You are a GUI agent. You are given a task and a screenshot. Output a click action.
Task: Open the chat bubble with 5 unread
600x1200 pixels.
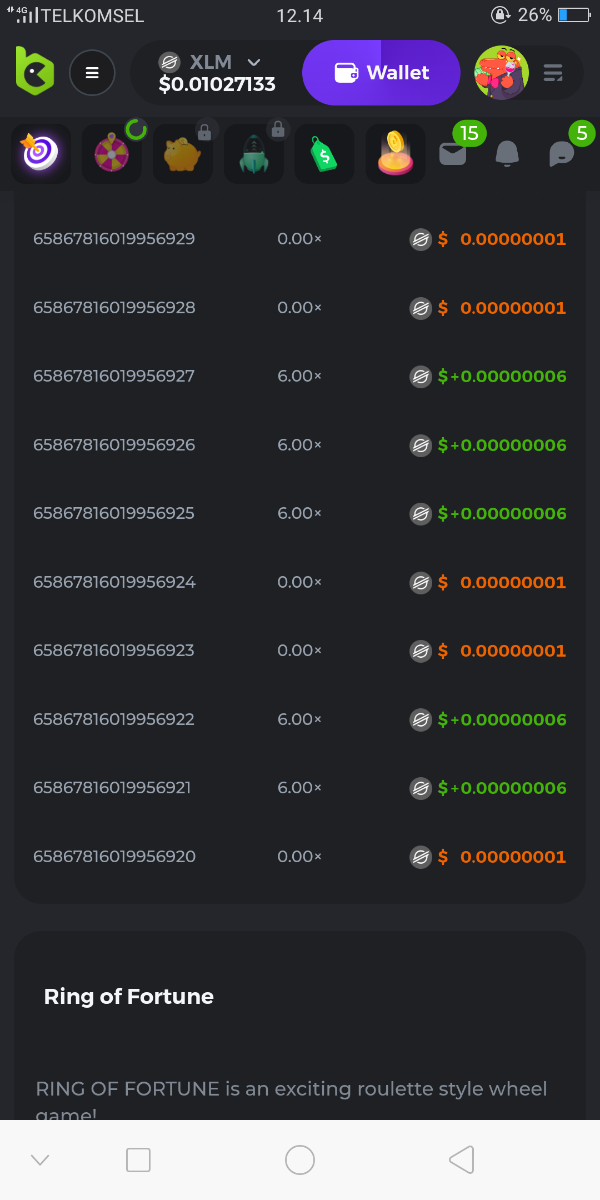coord(562,154)
